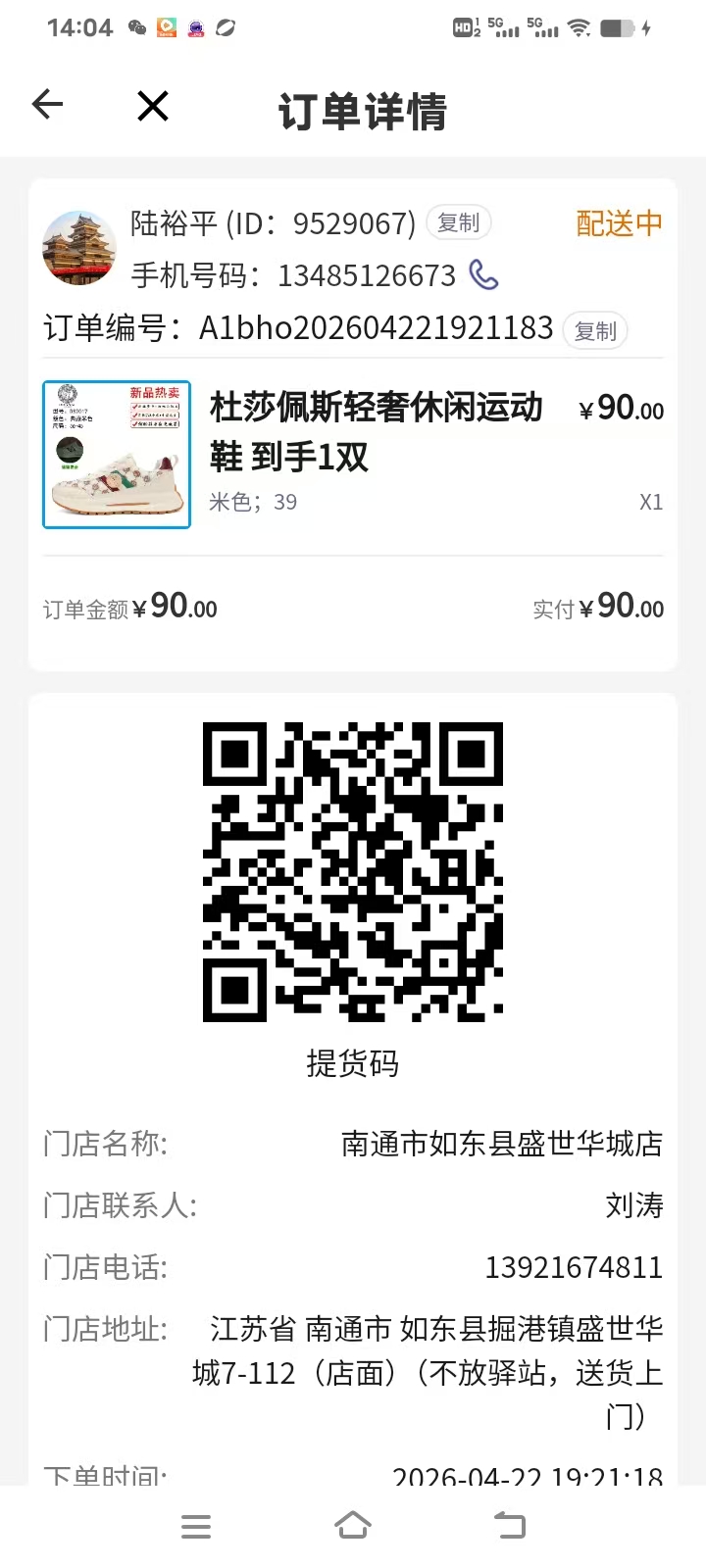Image resolution: width=706 pixels, height=1568 pixels.
Task: Copy customer ID 9529067
Action: [458, 223]
